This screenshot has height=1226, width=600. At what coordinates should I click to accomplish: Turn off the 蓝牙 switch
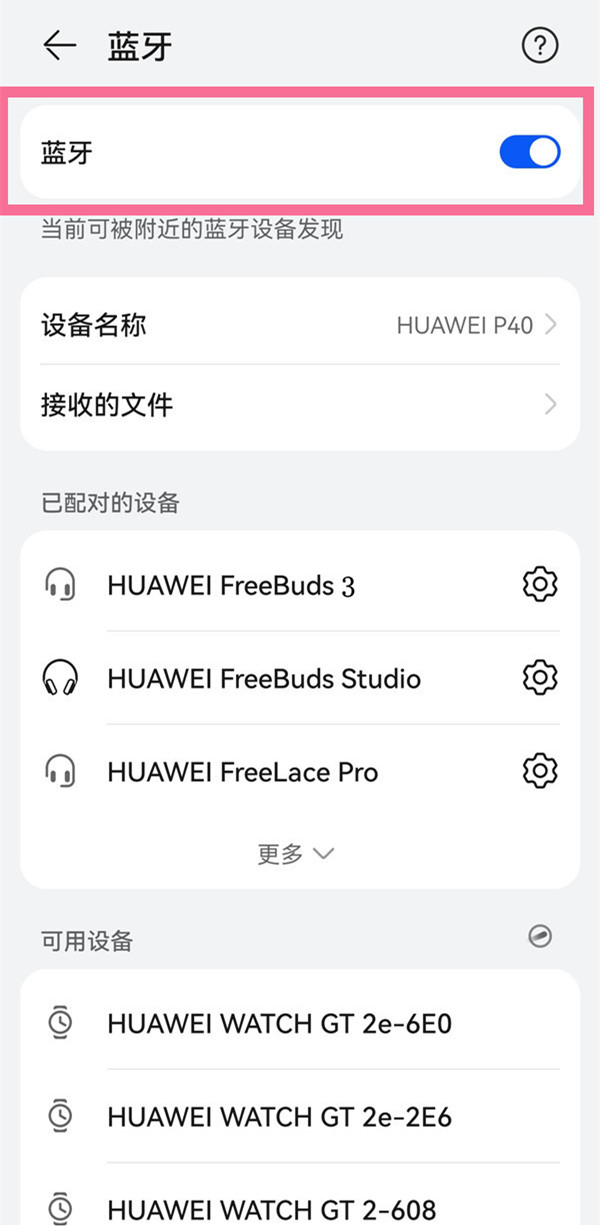click(x=529, y=152)
